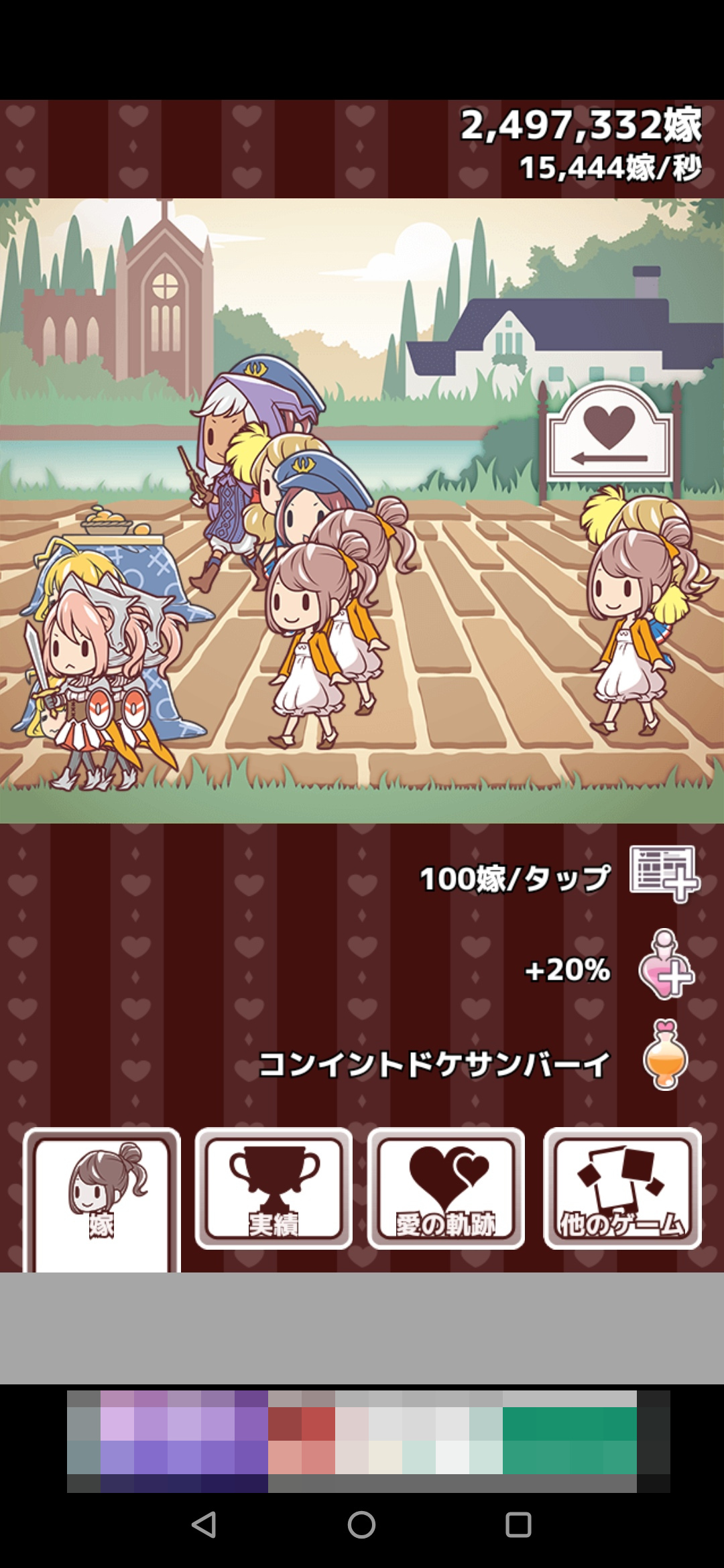Tap the game scene to collect brides
Screen dimensions: 724x1568
[362, 511]
